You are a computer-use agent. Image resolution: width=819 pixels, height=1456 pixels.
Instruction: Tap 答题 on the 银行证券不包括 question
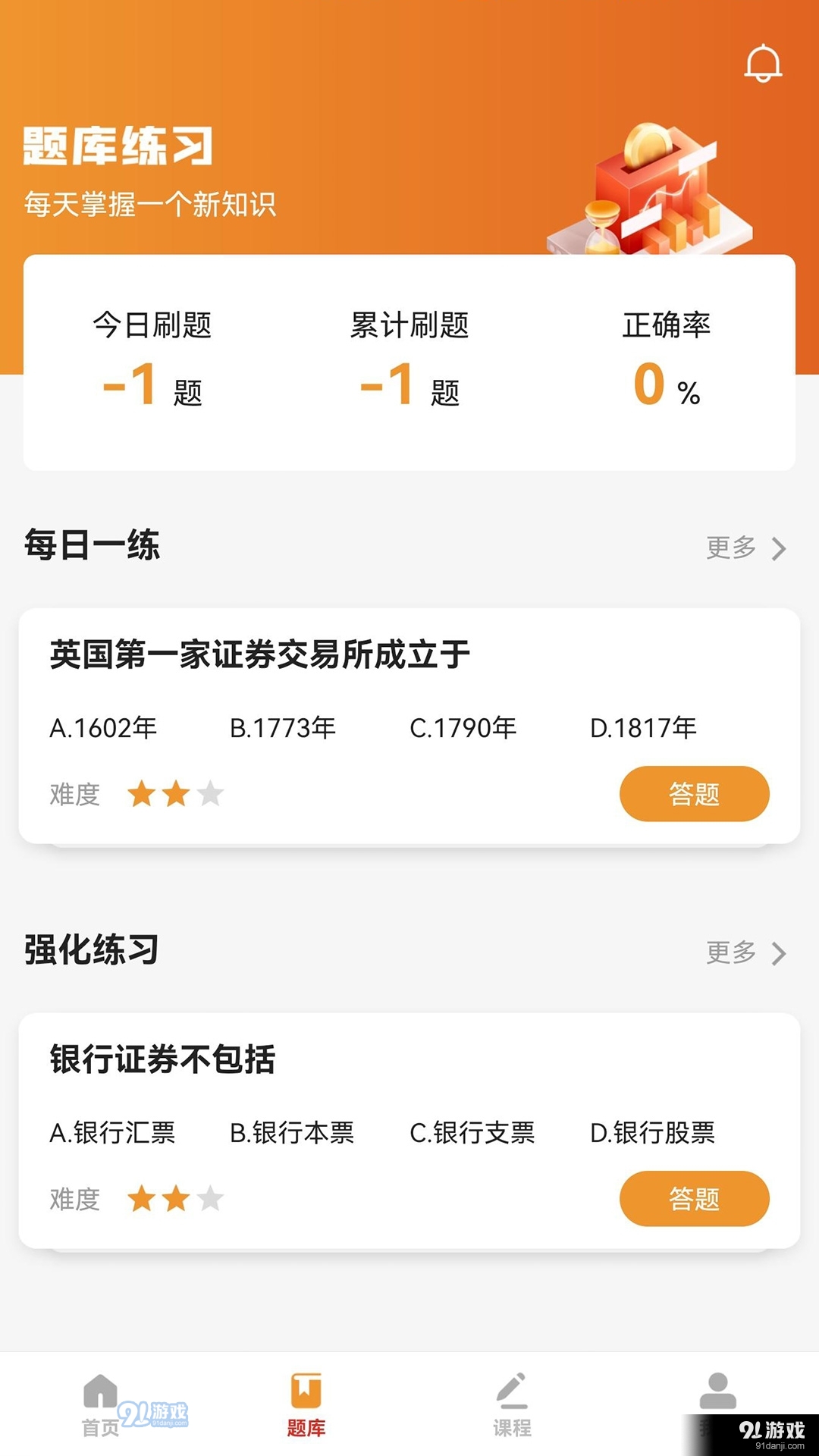[x=694, y=1198]
